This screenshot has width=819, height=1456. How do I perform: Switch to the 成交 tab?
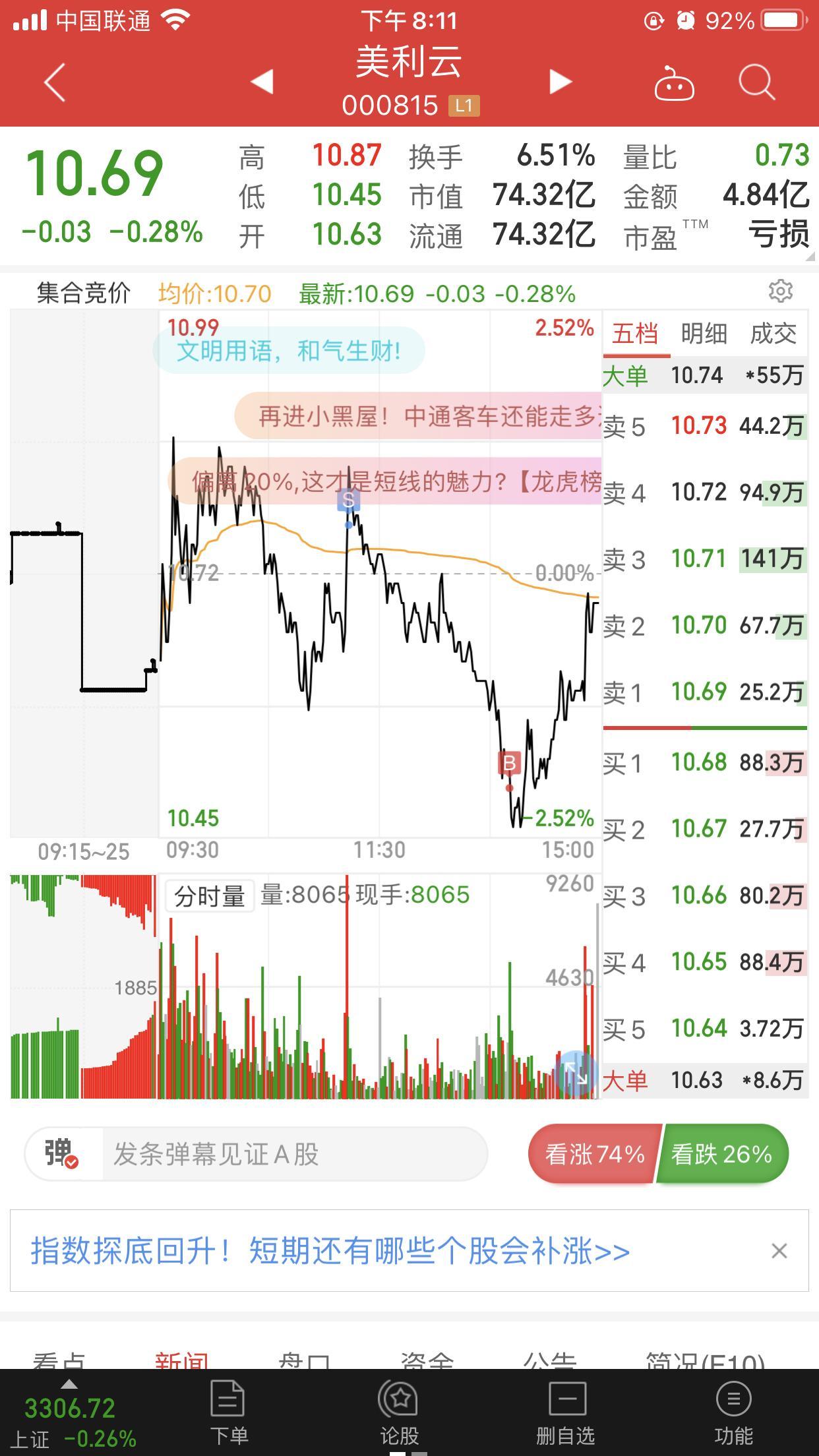tap(773, 334)
